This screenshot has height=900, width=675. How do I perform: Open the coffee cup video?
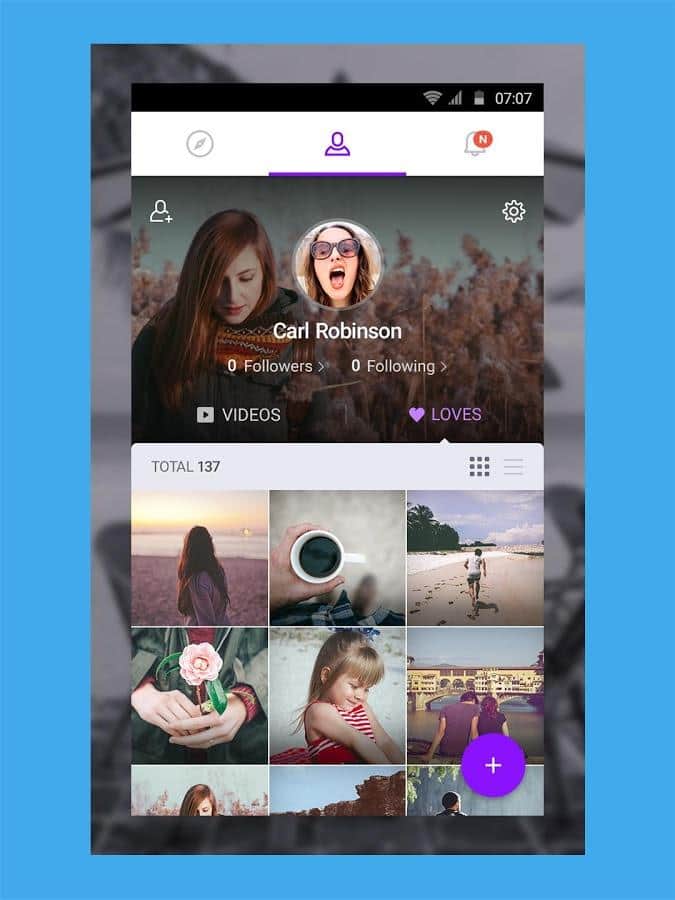337,557
